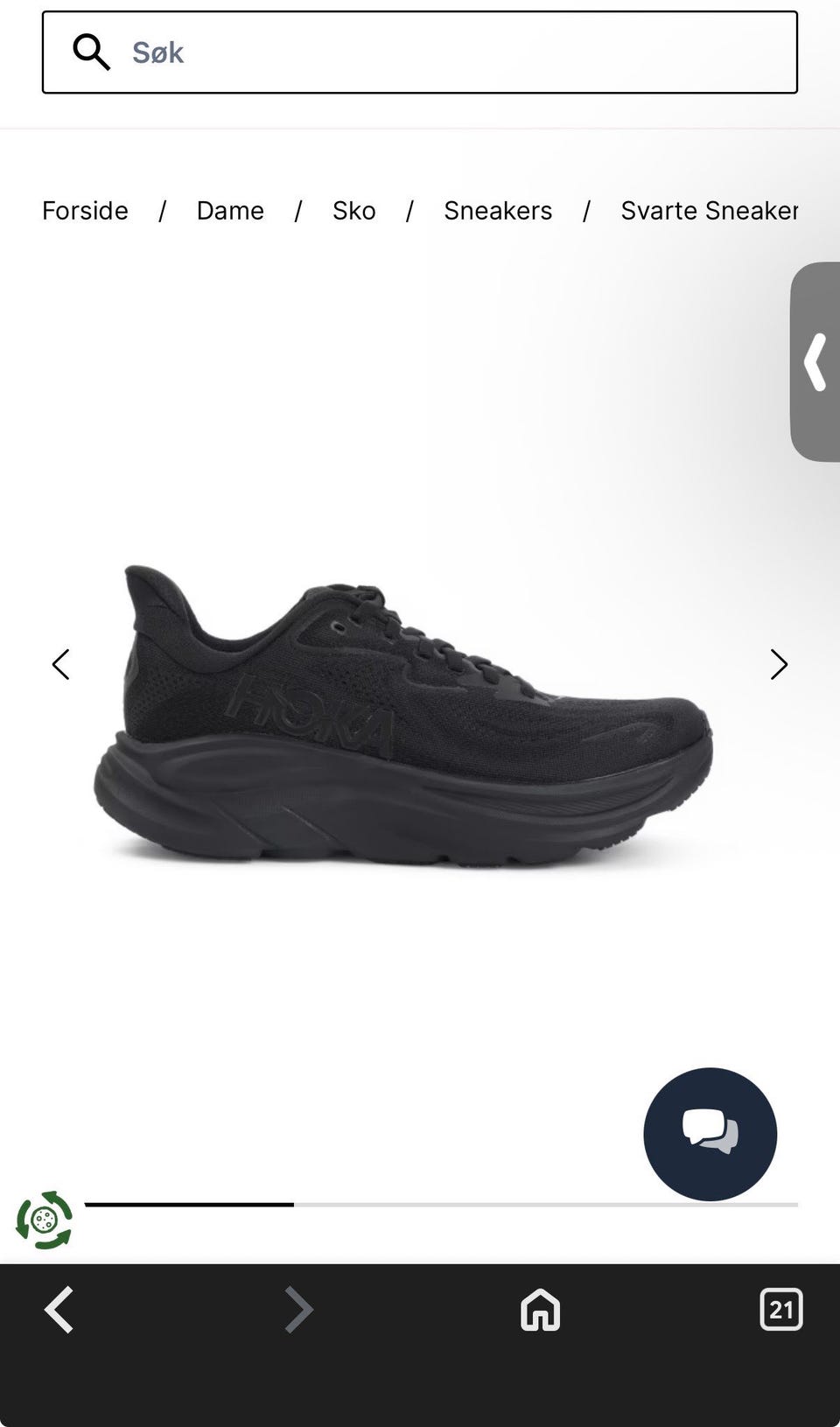
Task: Open the Forside breadcrumb link
Action: [85, 211]
